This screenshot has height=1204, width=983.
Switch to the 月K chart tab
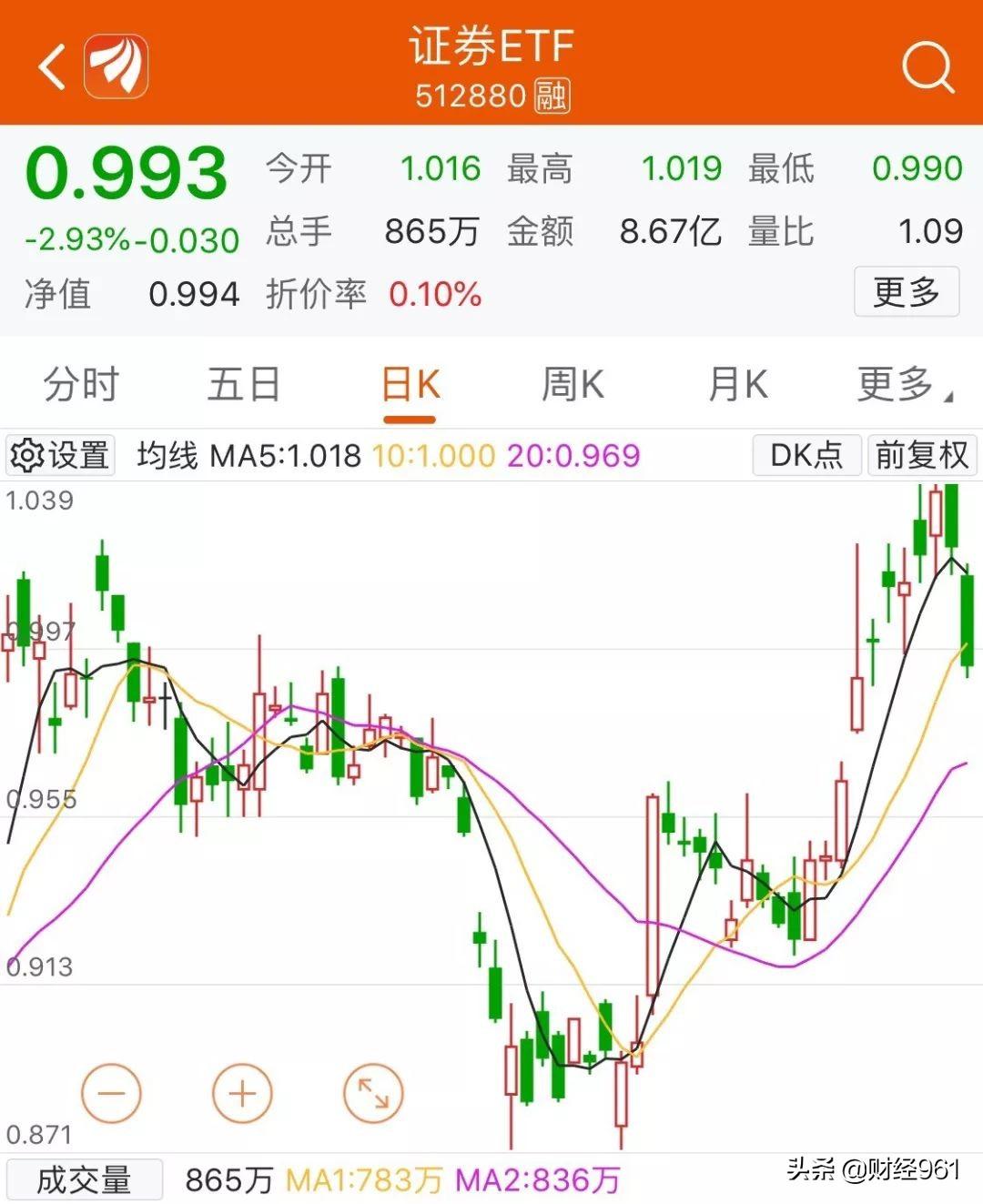click(x=737, y=384)
